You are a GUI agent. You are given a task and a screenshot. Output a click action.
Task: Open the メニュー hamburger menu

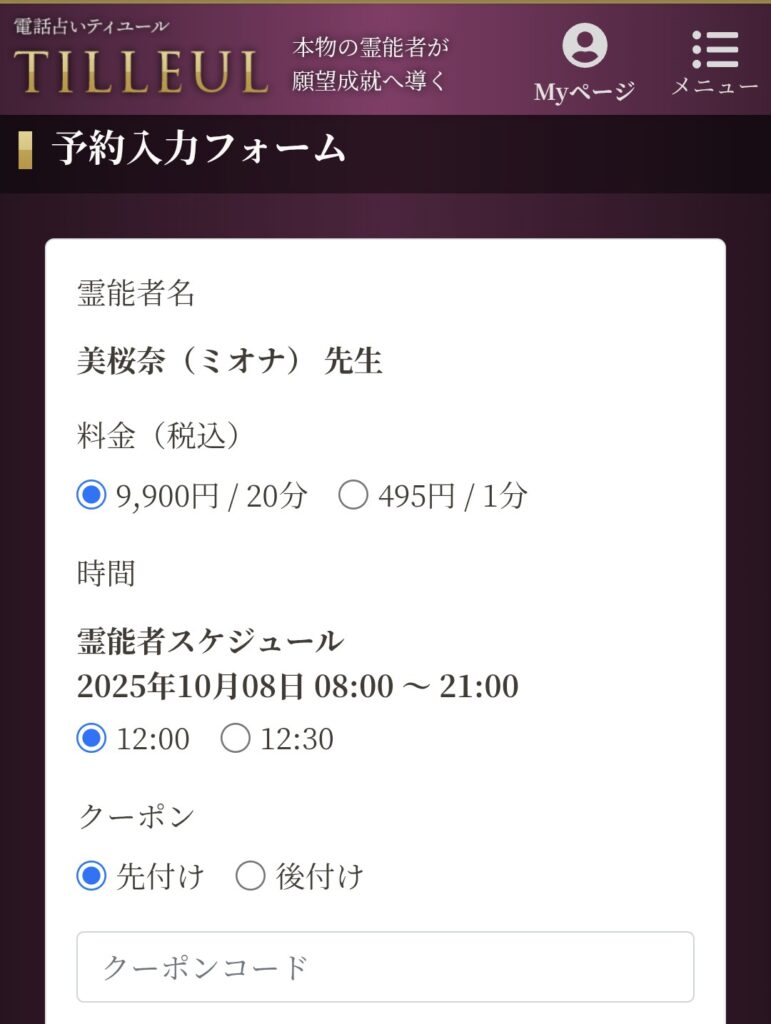pyautogui.click(x=714, y=63)
